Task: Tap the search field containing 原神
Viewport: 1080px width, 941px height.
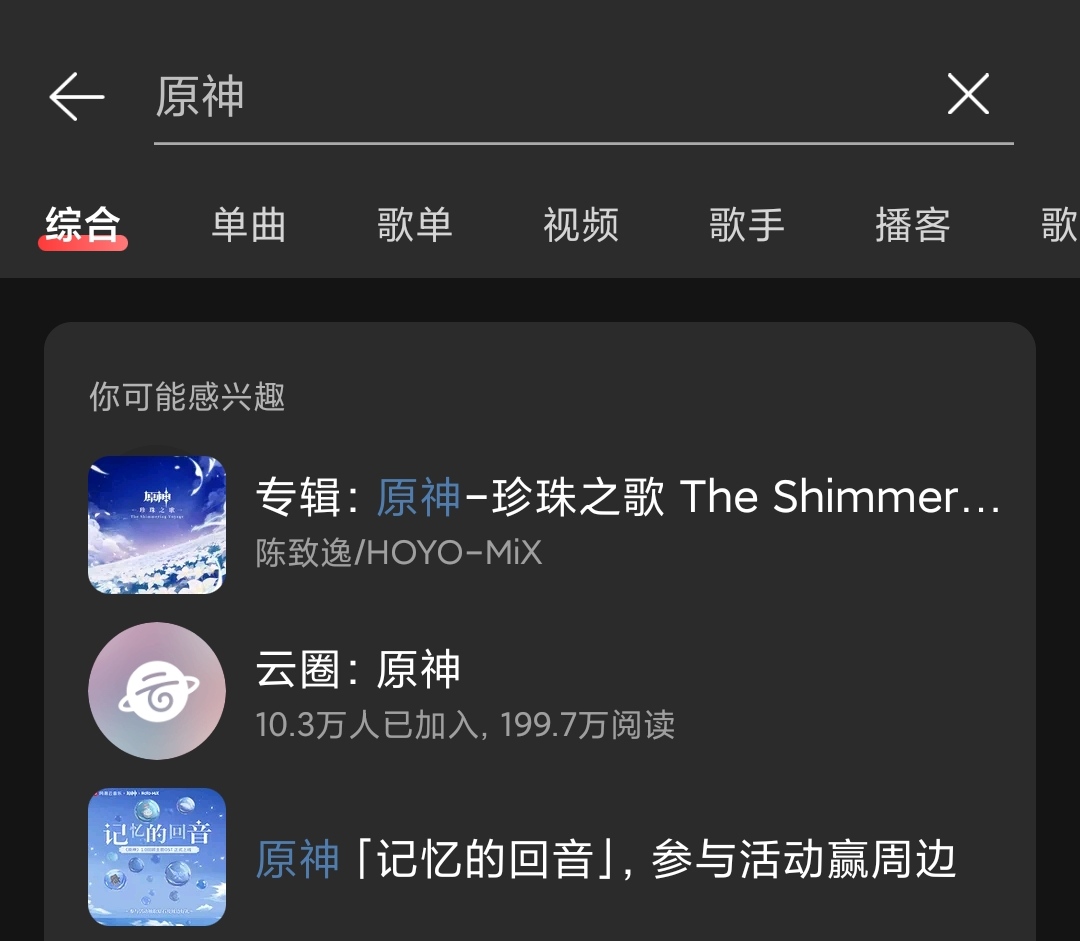Action: [x=540, y=97]
